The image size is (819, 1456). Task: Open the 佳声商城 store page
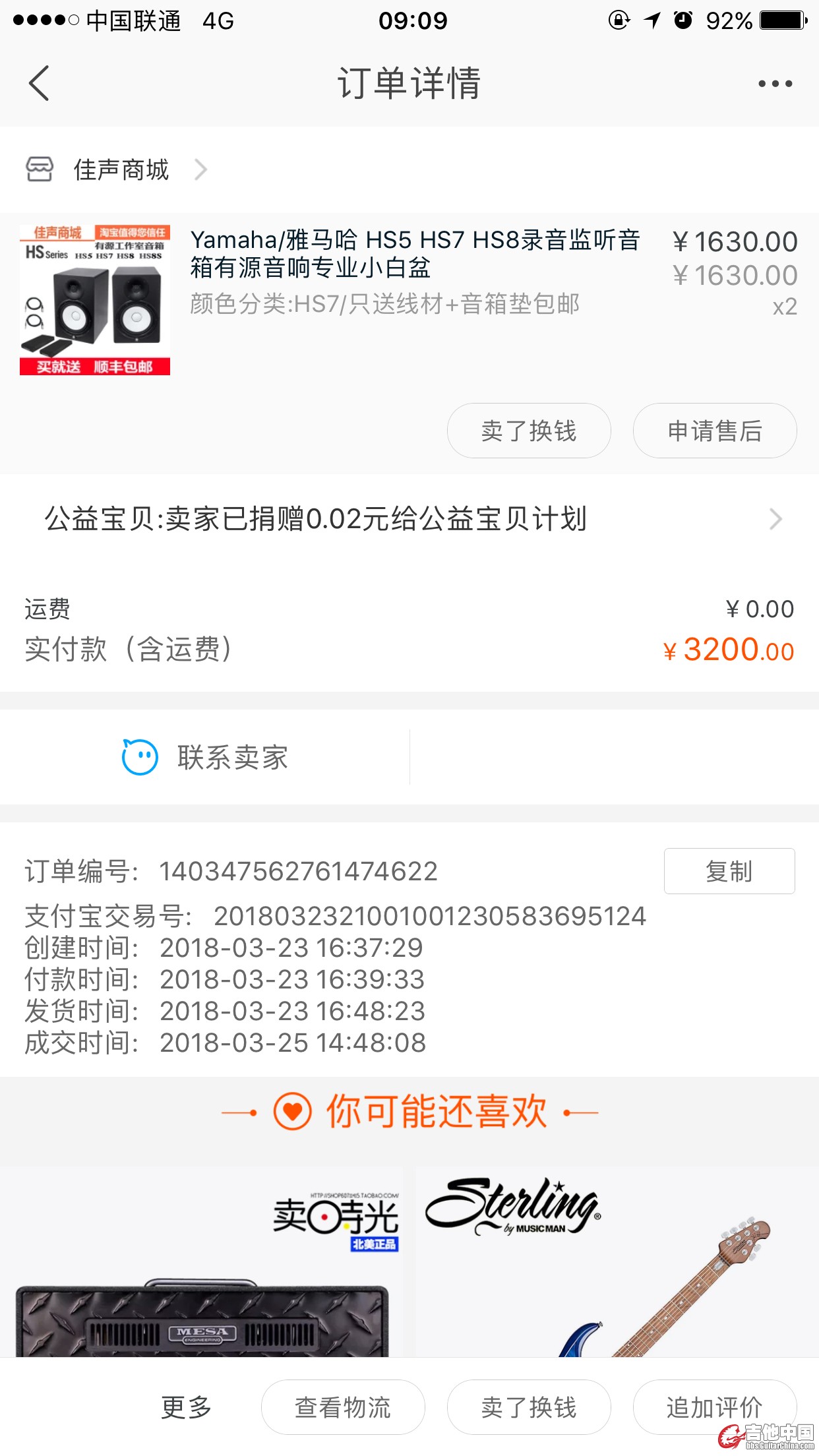tap(121, 170)
